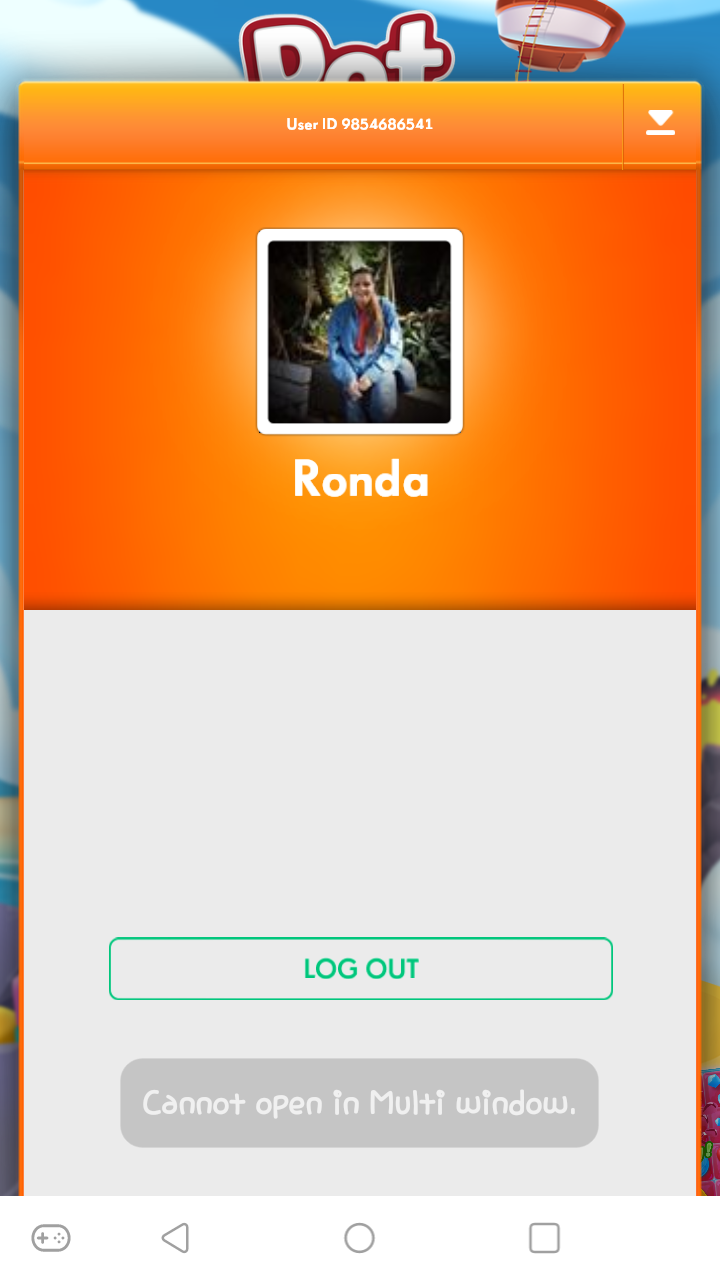
Task: Open Ronda's profile picture
Action: pyautogui.click(x=360, y=331)
